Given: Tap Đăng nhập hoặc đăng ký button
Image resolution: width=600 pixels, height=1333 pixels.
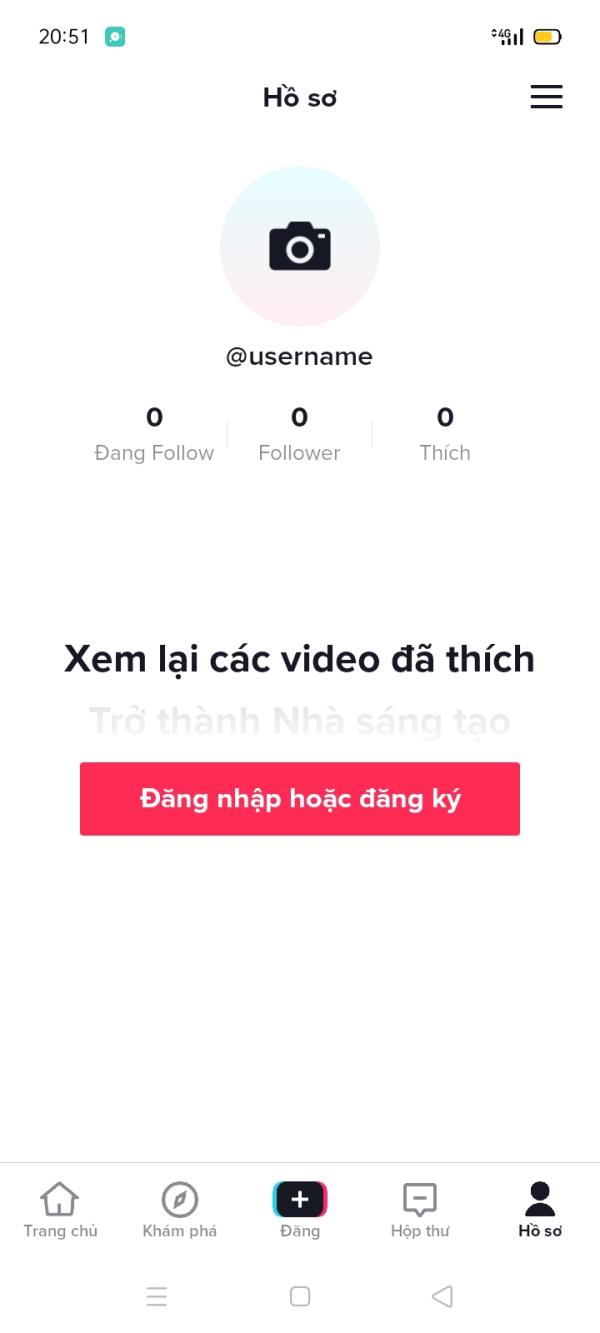Looking at the screenshot, I should point(300,799).
